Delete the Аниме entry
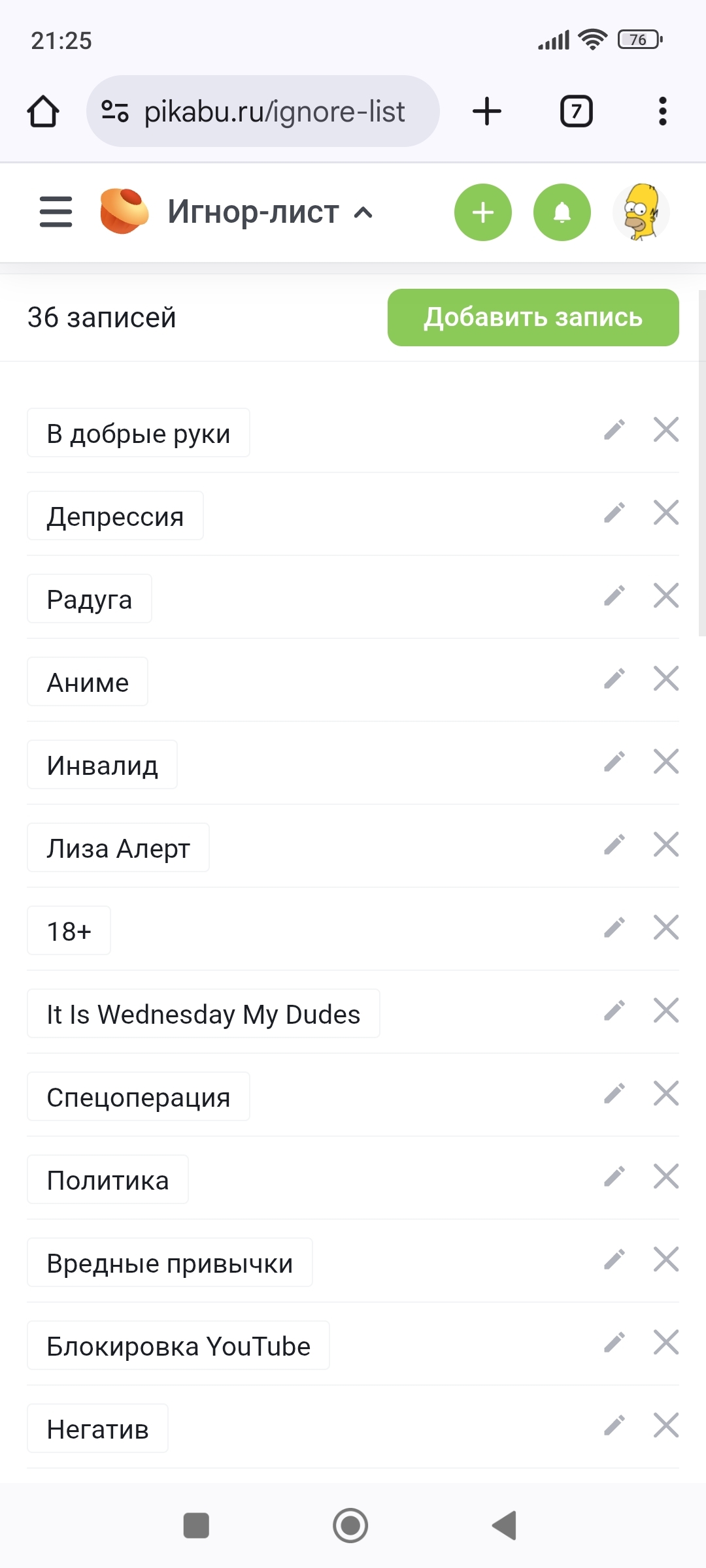The image size is (706, 1568). click(665, 679)
